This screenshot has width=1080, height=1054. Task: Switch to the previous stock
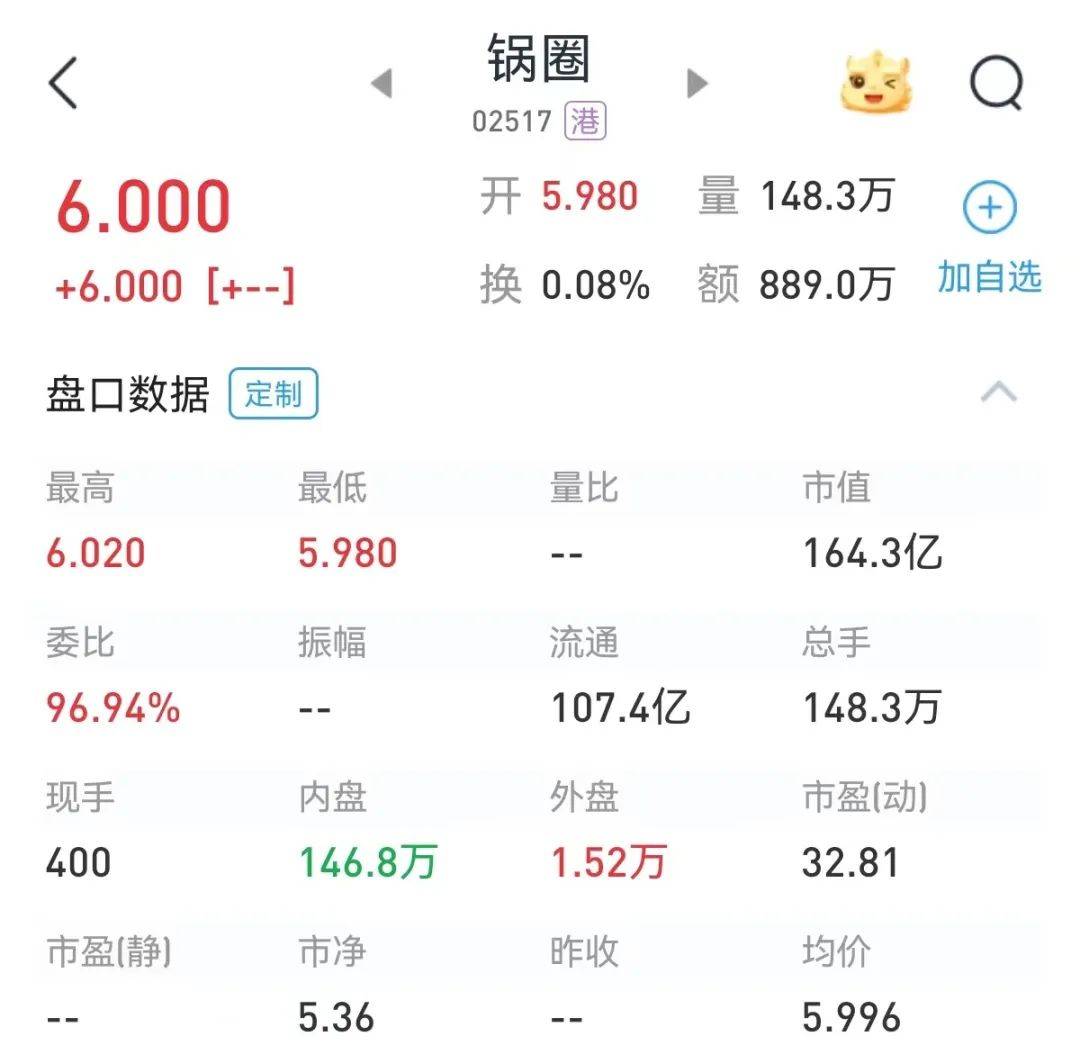(382, 83)
